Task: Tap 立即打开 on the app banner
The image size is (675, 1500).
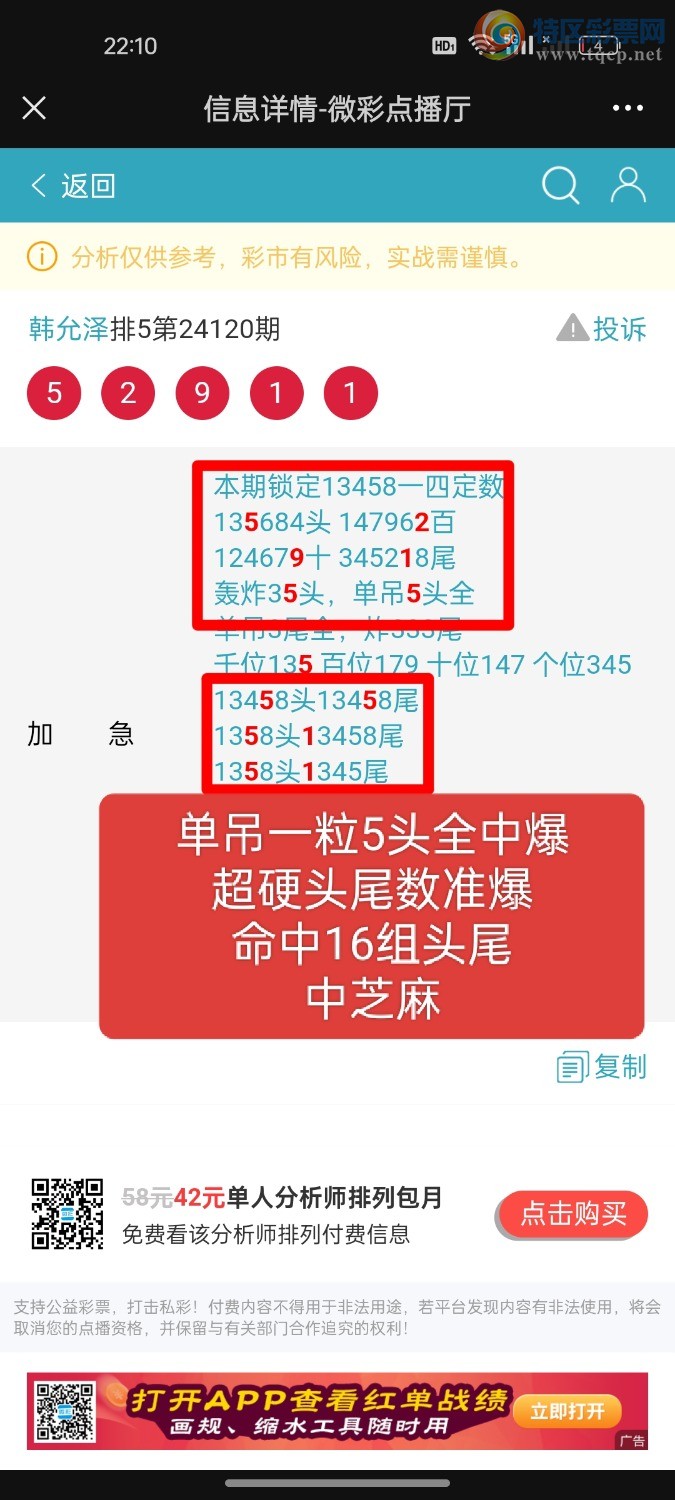Action: pyautogui.click(x=567, y=1411)
